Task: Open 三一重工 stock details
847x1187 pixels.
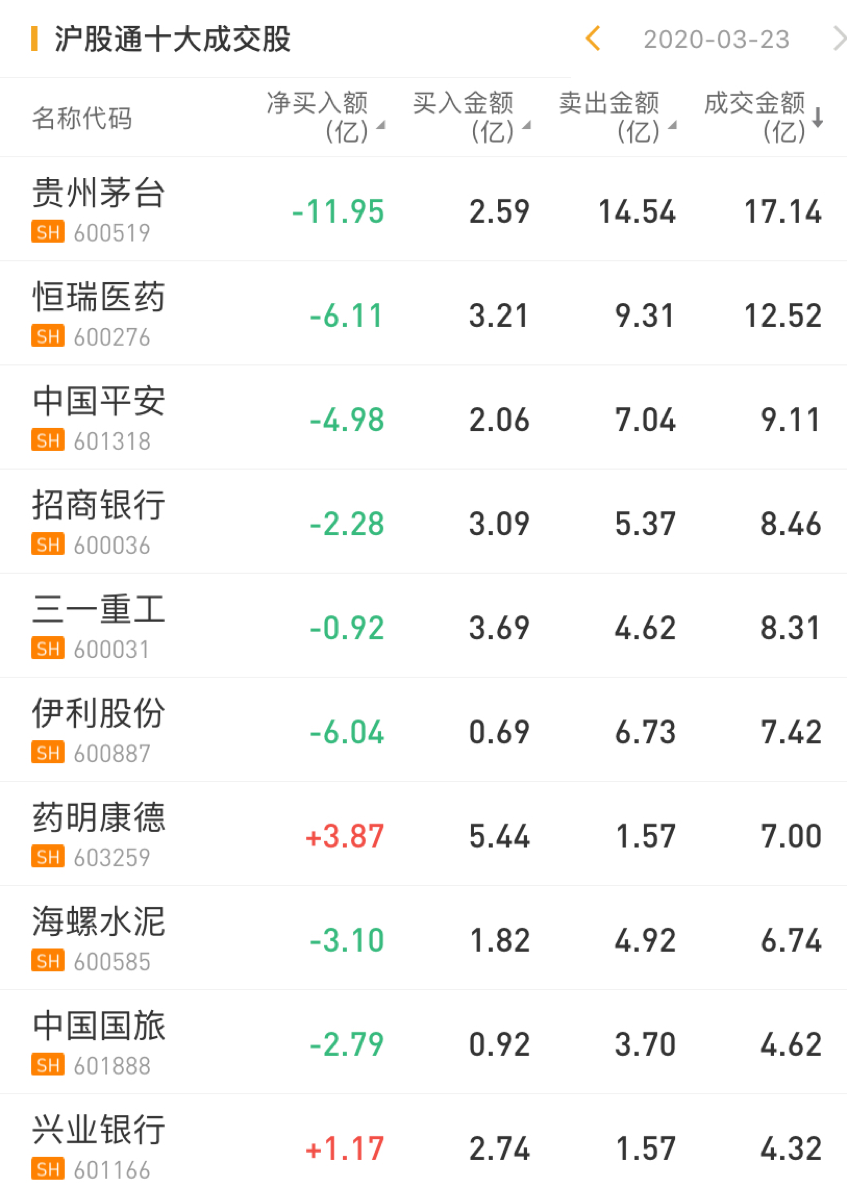Action: (98, 625)
